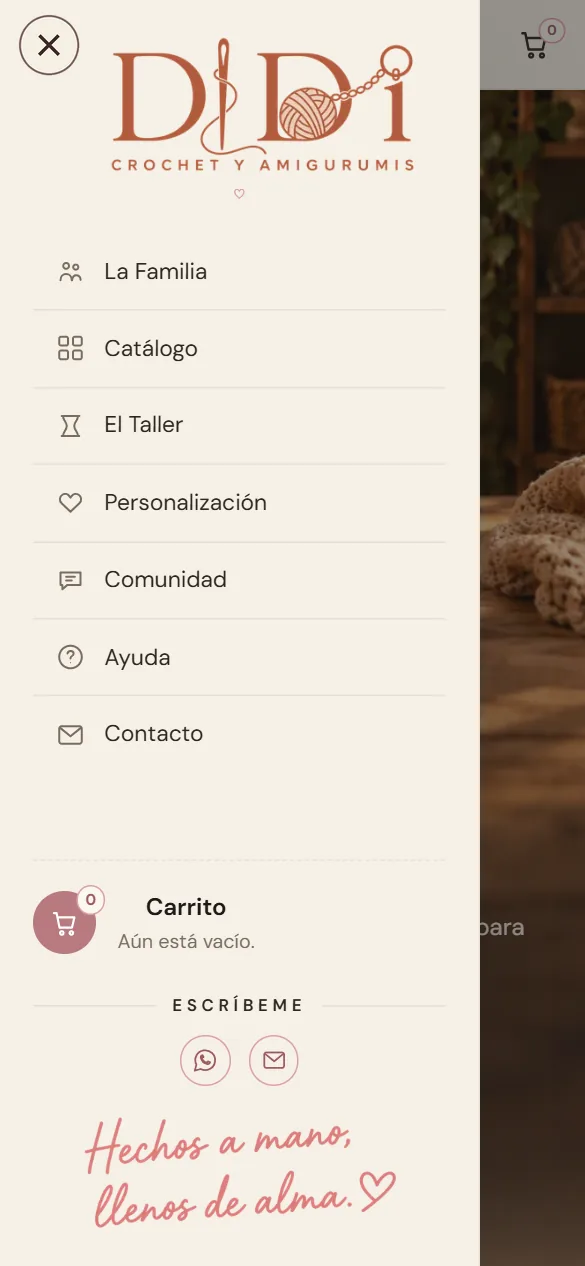Open the cart icon in the top bar
The width and height of the screenshot is (585, 1266).
pyautogui.click(x=536, y=45)
